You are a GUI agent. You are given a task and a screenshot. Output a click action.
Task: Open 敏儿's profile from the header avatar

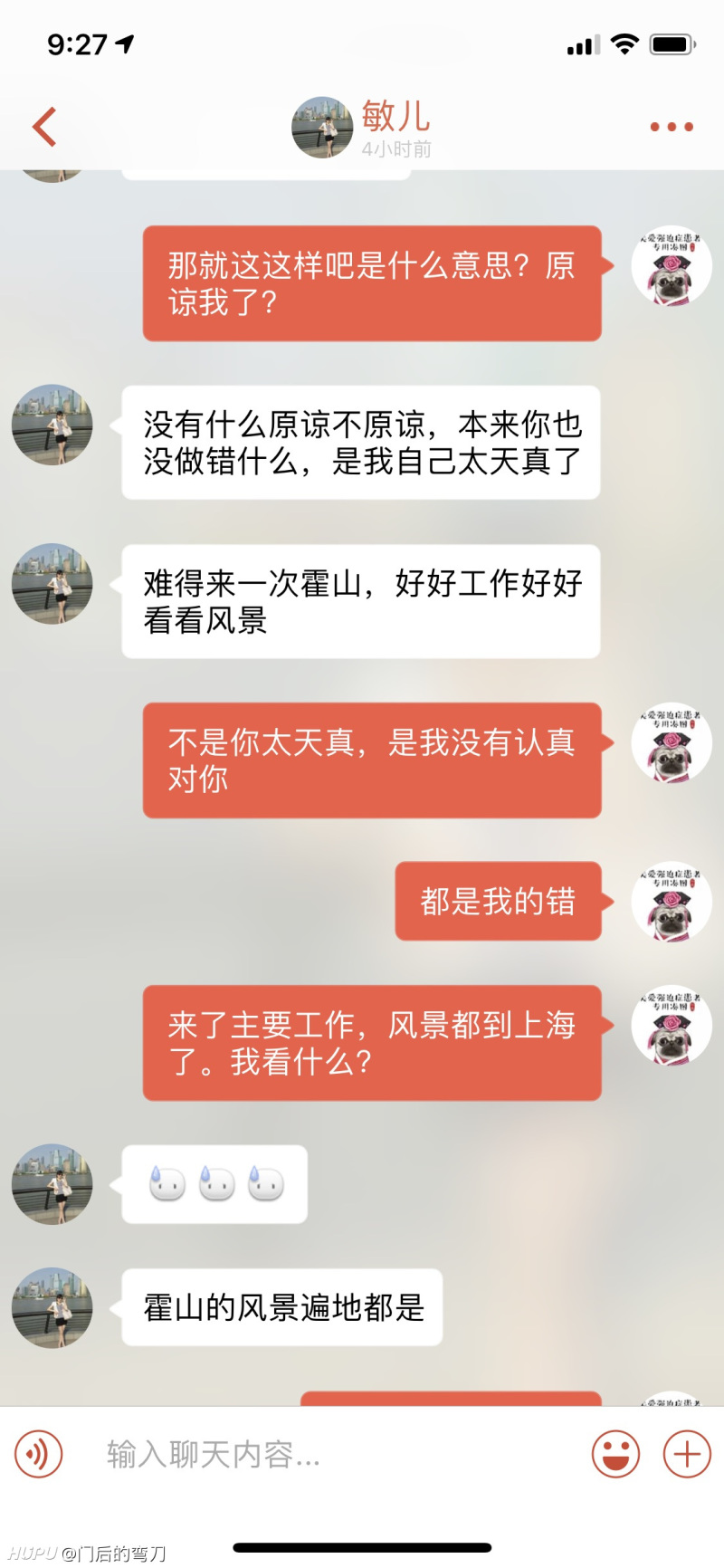tap(322, 128)
